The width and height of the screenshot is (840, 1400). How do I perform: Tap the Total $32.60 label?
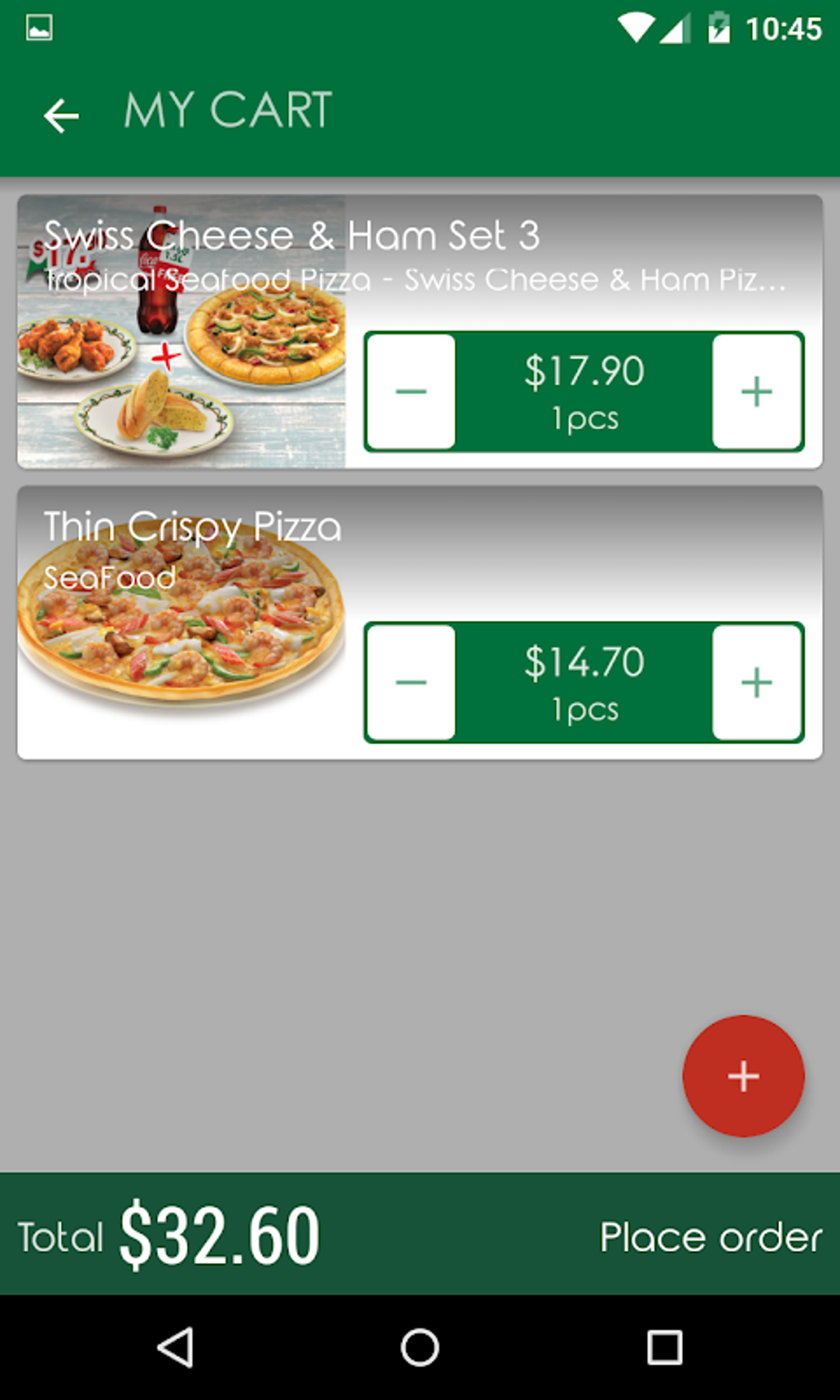click(165, 1233)
